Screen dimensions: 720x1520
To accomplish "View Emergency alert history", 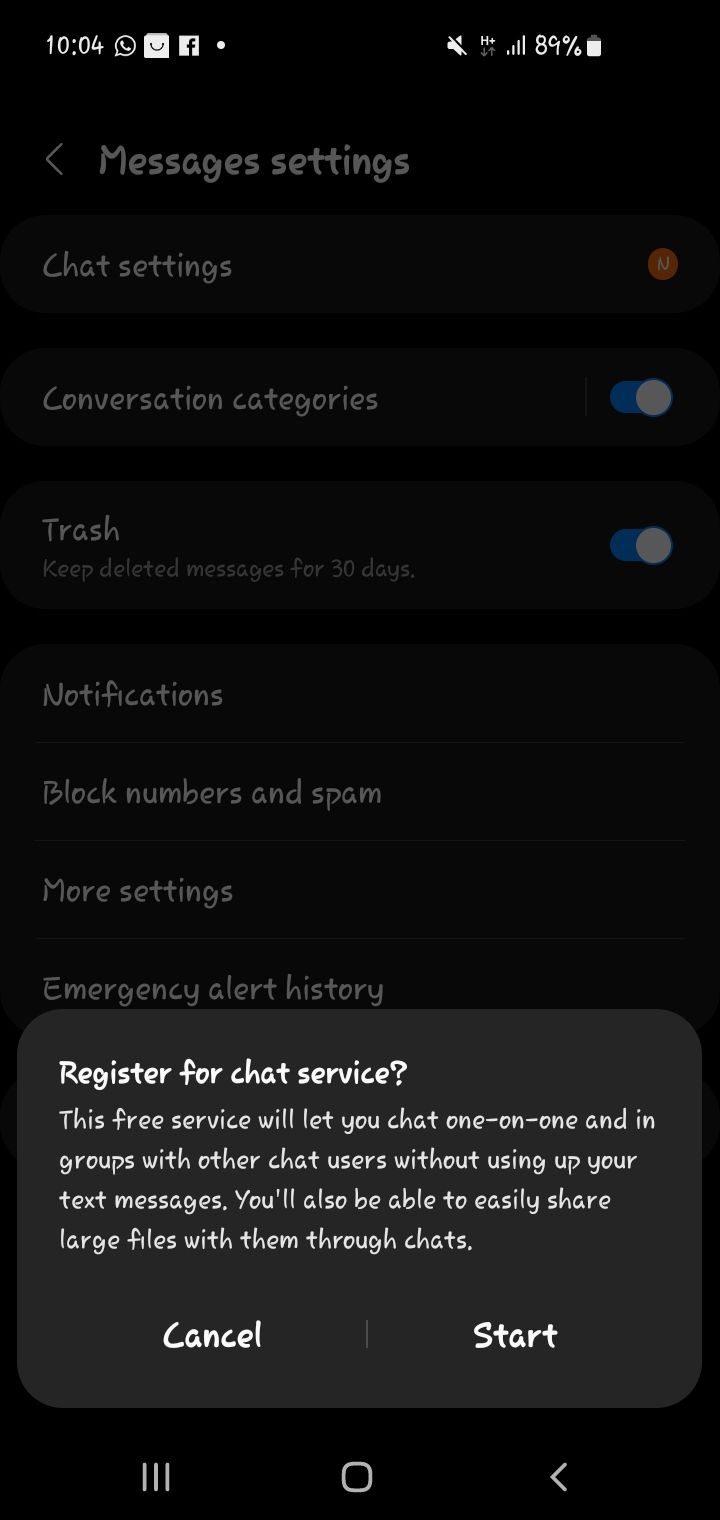I will (212, 988).
